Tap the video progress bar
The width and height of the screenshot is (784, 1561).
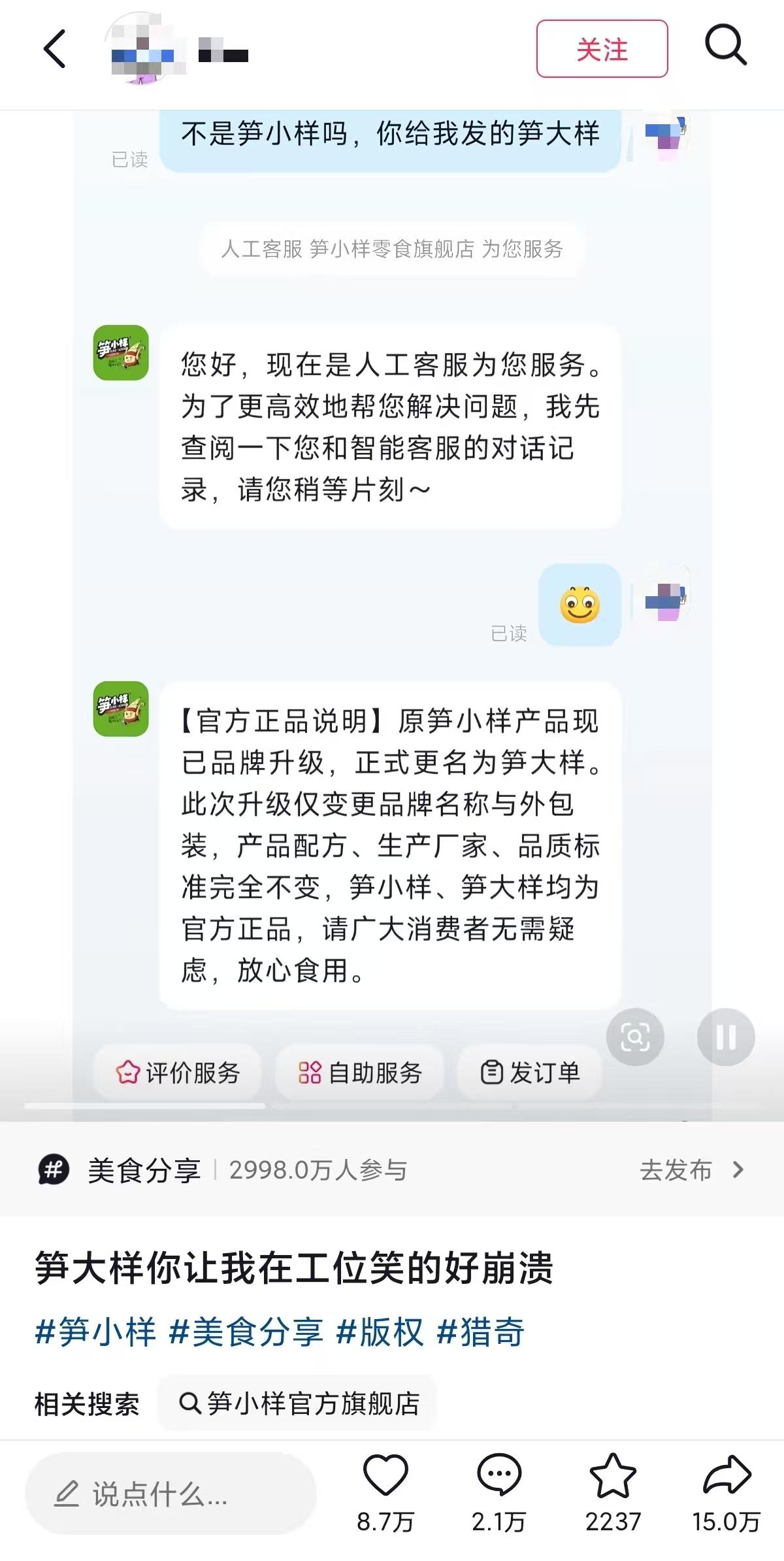392,1106
